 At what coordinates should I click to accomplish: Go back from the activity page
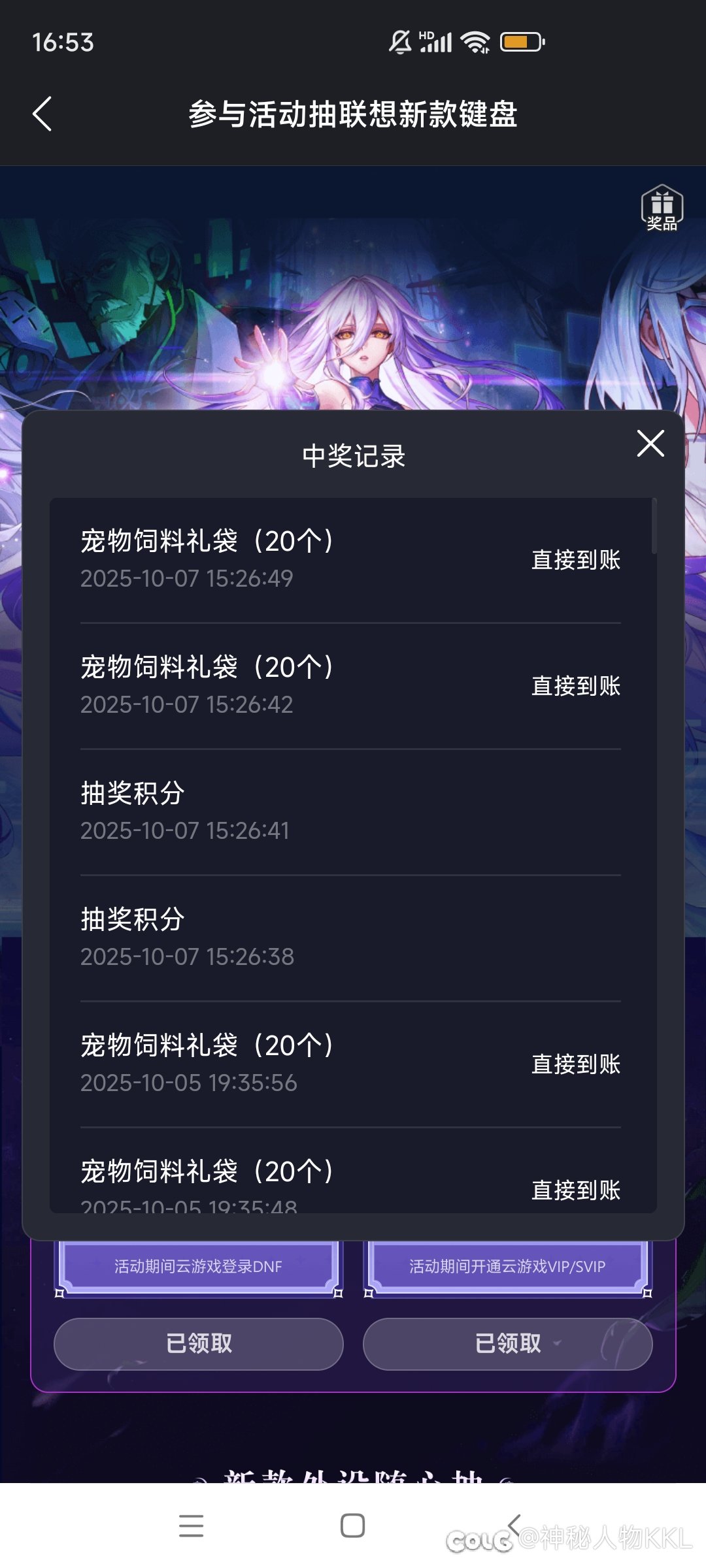(42, 114)
